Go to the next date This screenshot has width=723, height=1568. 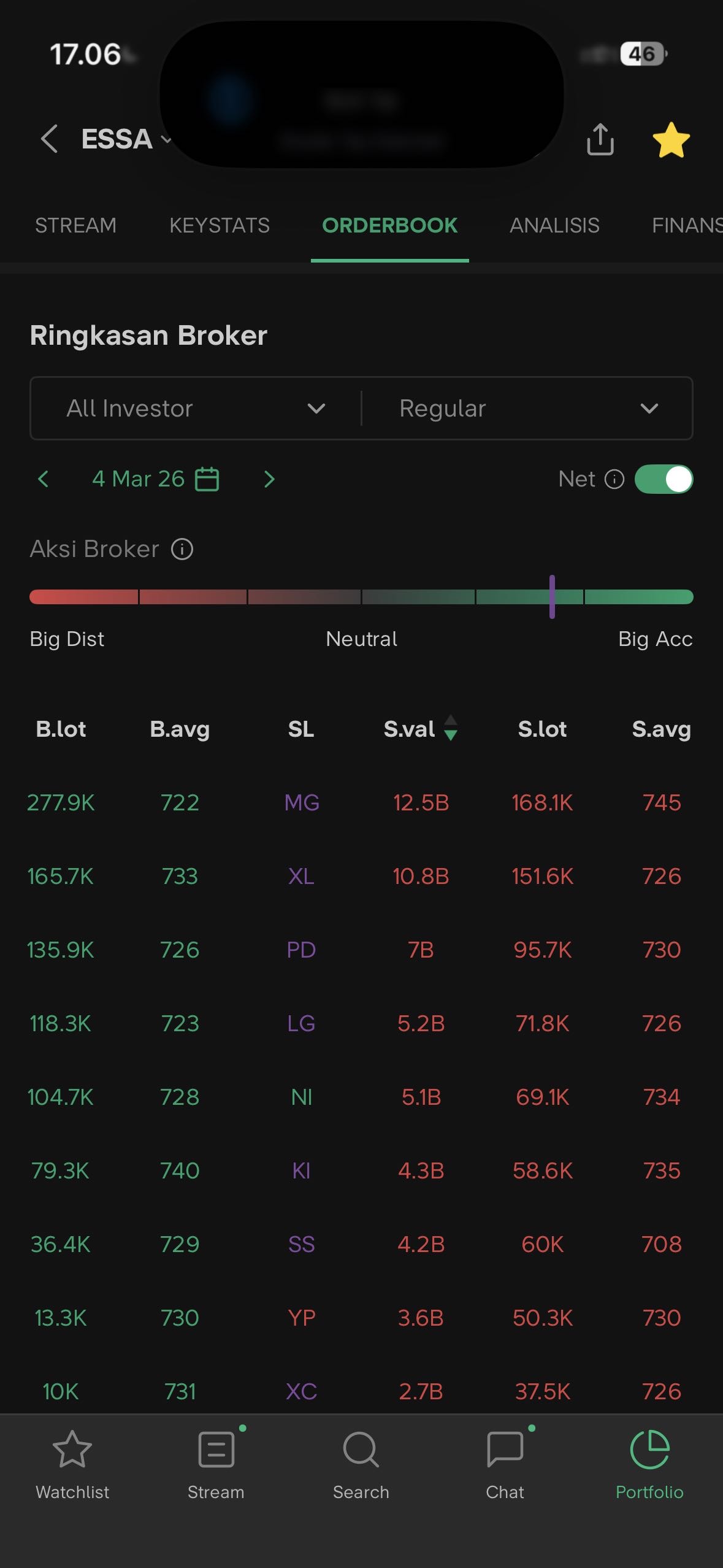coord(269,479)
